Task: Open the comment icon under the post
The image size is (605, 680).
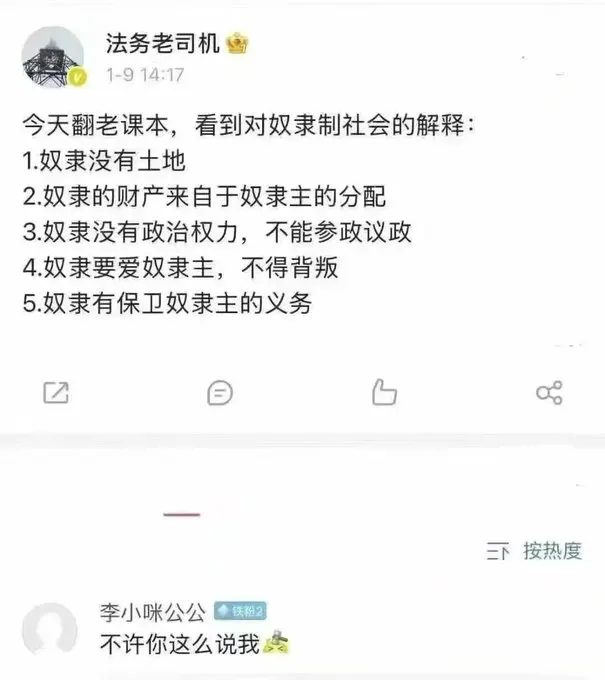Action: point(220,393)
